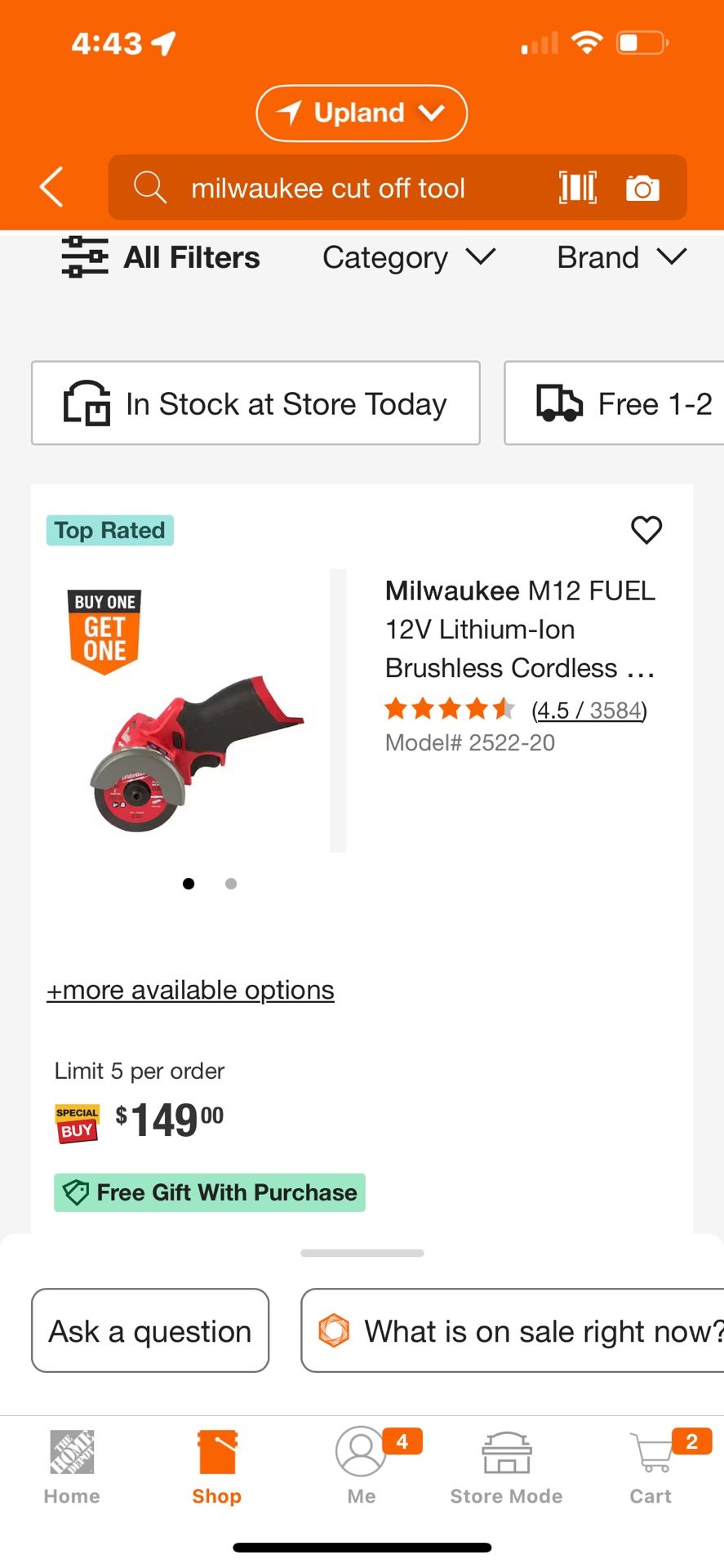724x1568 pixels.
Task: Open the Upland store location dropdown
Action: (362, 113)
